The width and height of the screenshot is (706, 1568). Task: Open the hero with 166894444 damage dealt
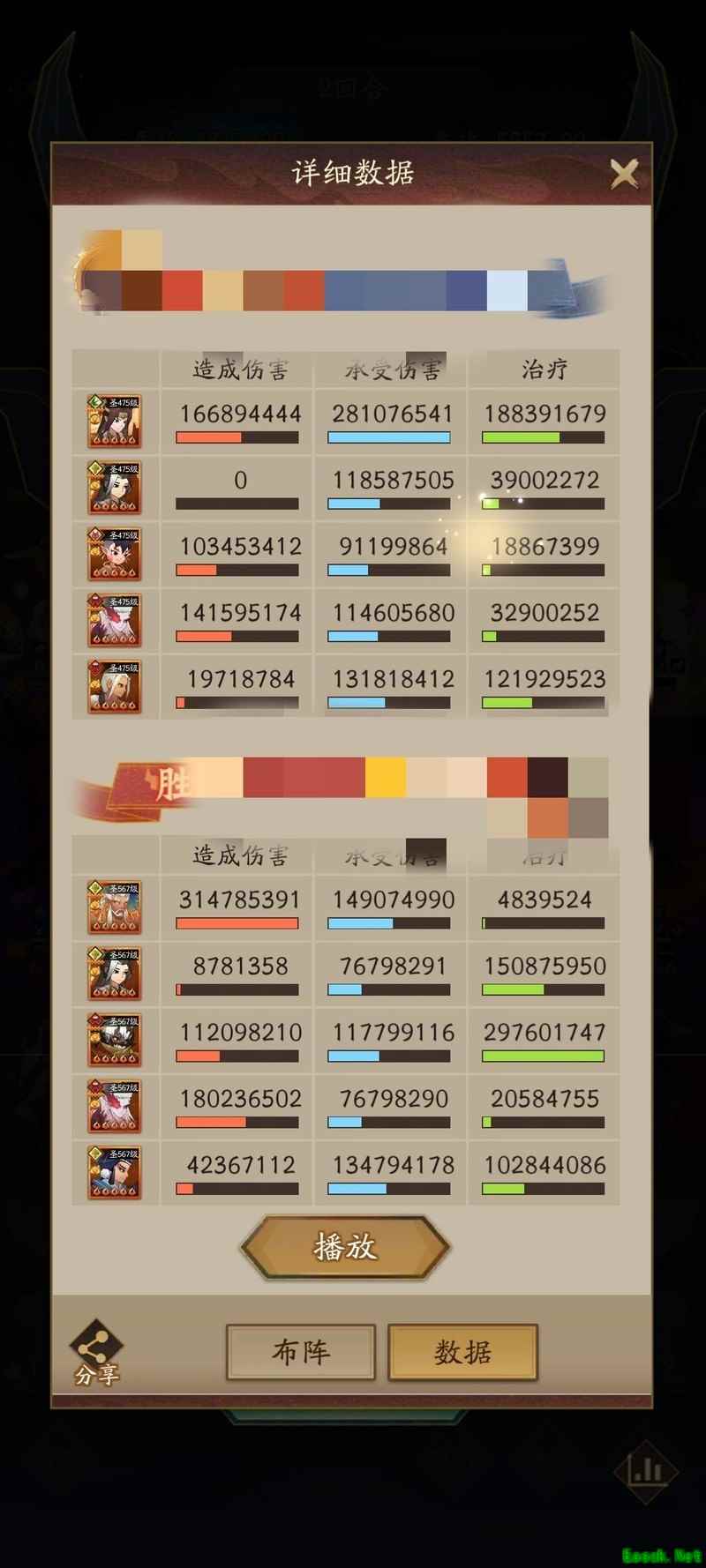pos(115,422)
